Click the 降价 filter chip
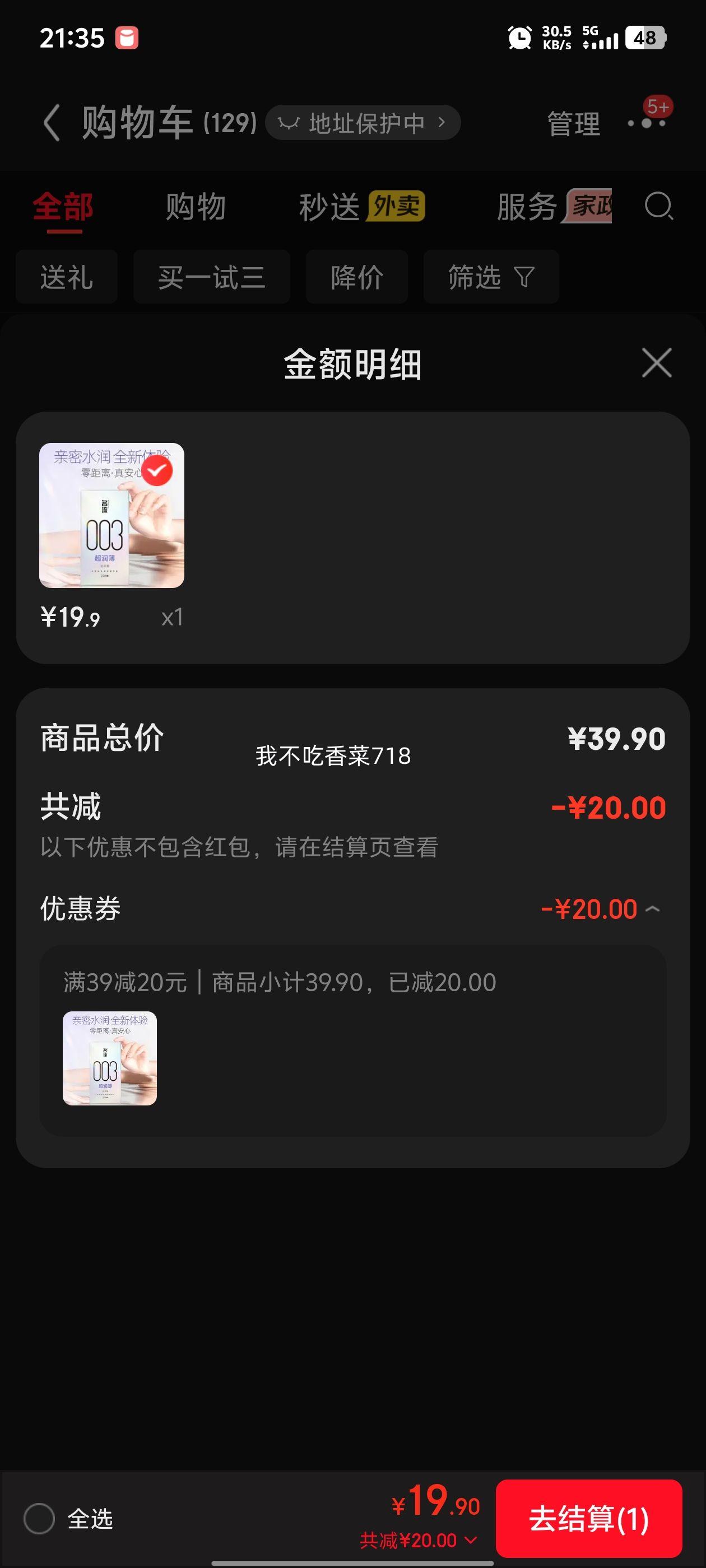This screenshot has height=1568, width=706. 356,277
